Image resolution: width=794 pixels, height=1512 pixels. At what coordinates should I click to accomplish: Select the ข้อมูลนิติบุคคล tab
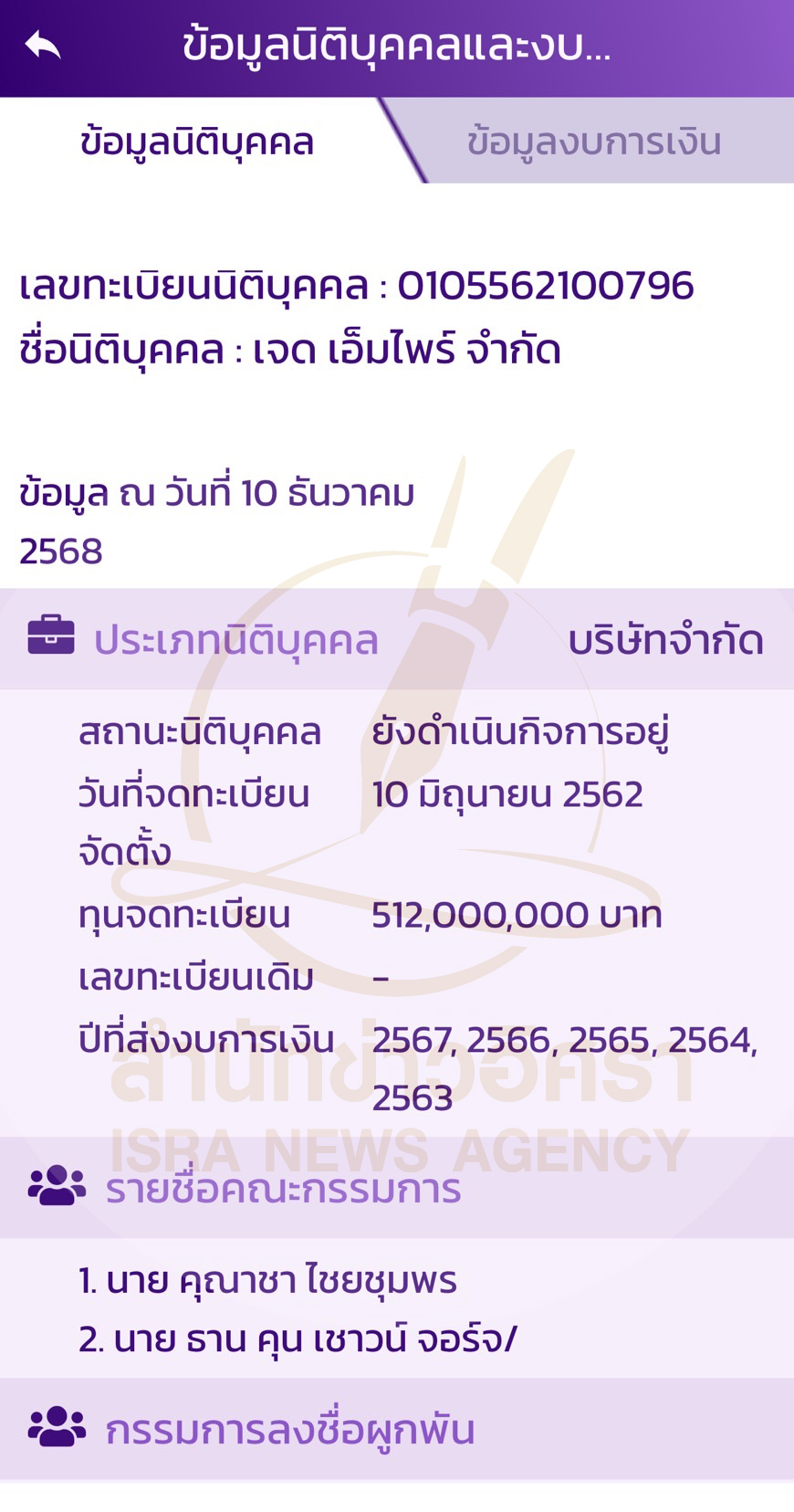pos(197,142)
